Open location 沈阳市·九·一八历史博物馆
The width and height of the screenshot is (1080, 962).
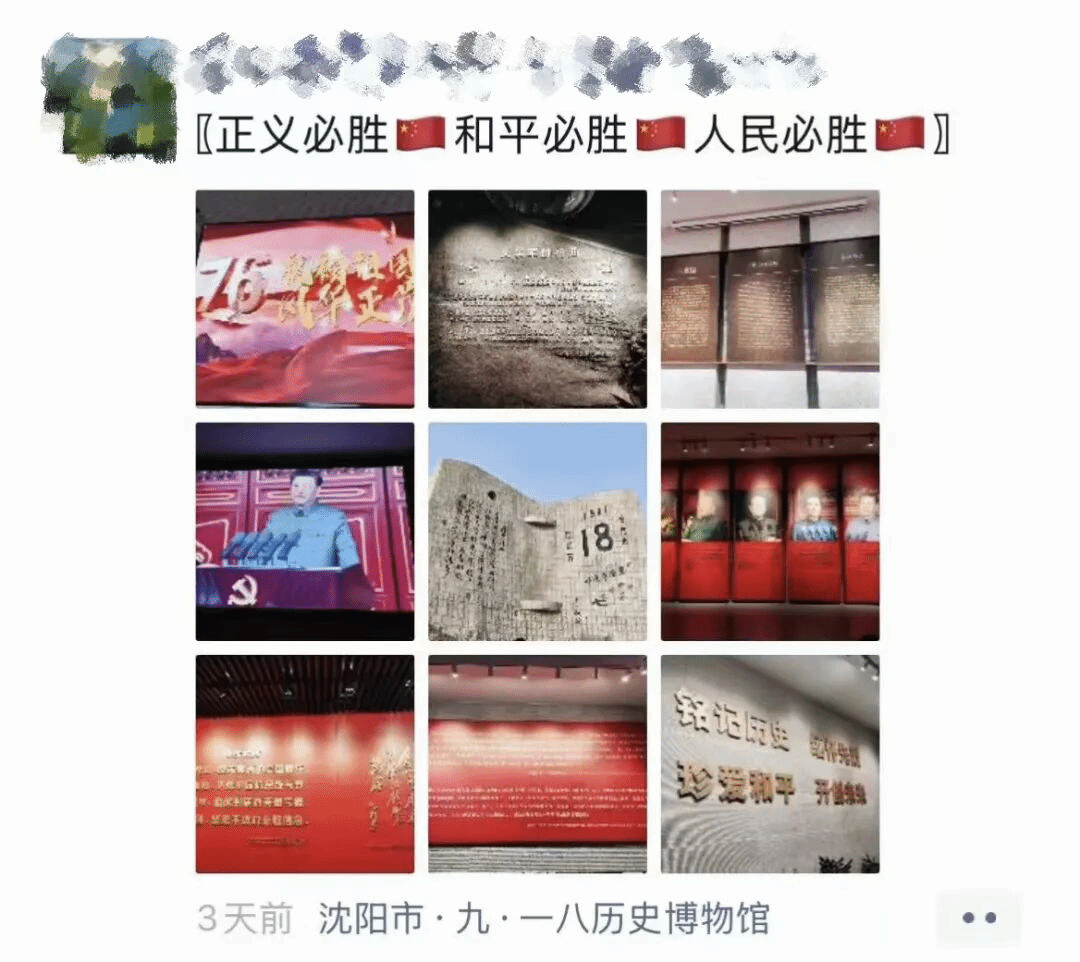[544, 919]
